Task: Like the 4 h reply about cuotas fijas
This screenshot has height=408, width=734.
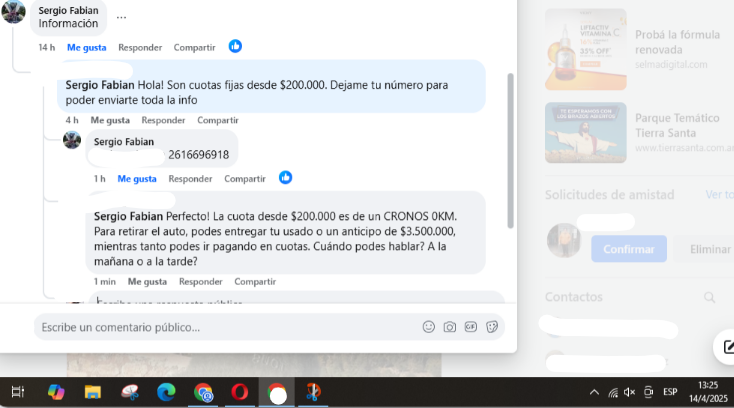Action: tap(110, 120)
